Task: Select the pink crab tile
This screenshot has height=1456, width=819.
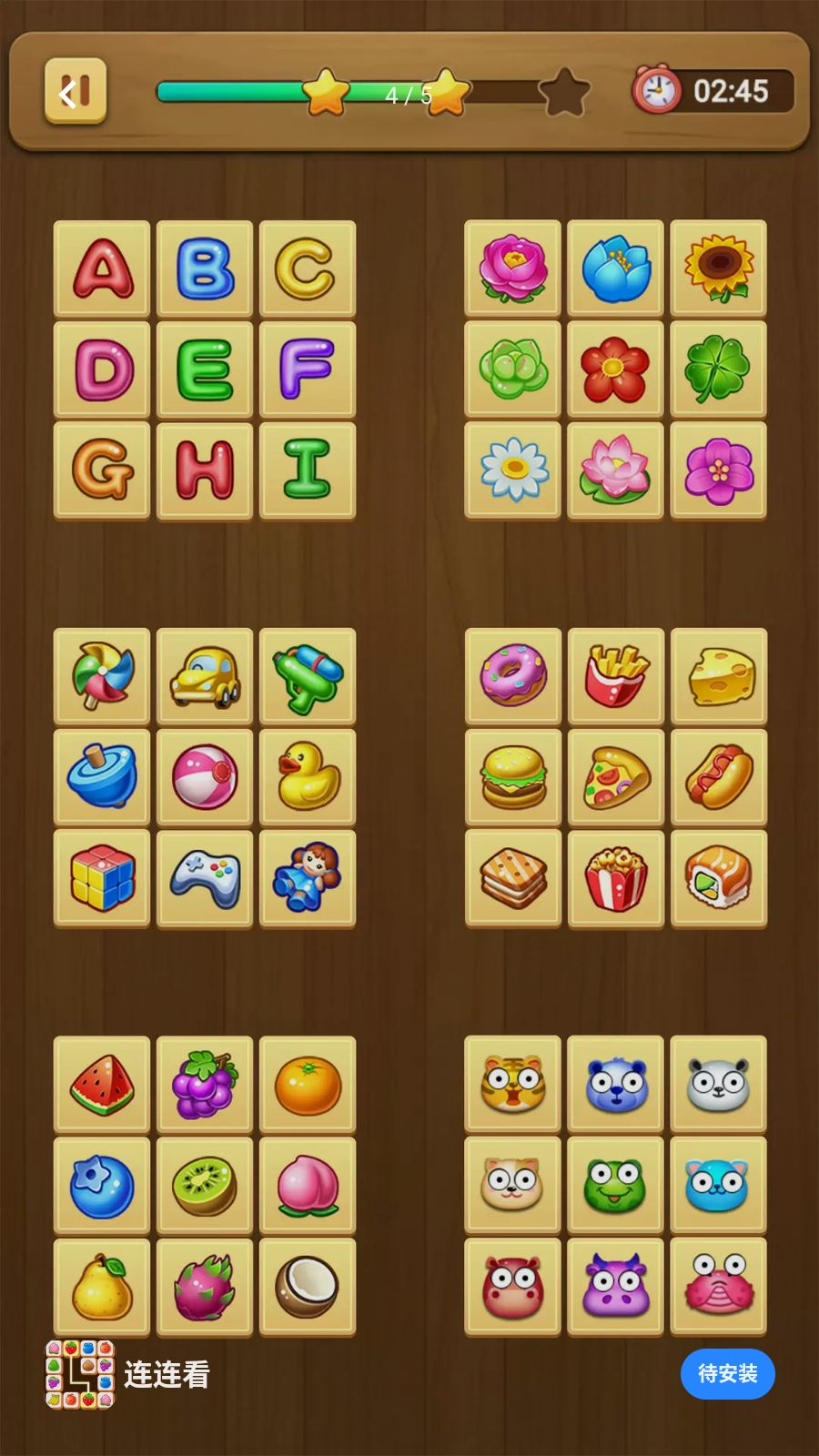Action: 718,1286
